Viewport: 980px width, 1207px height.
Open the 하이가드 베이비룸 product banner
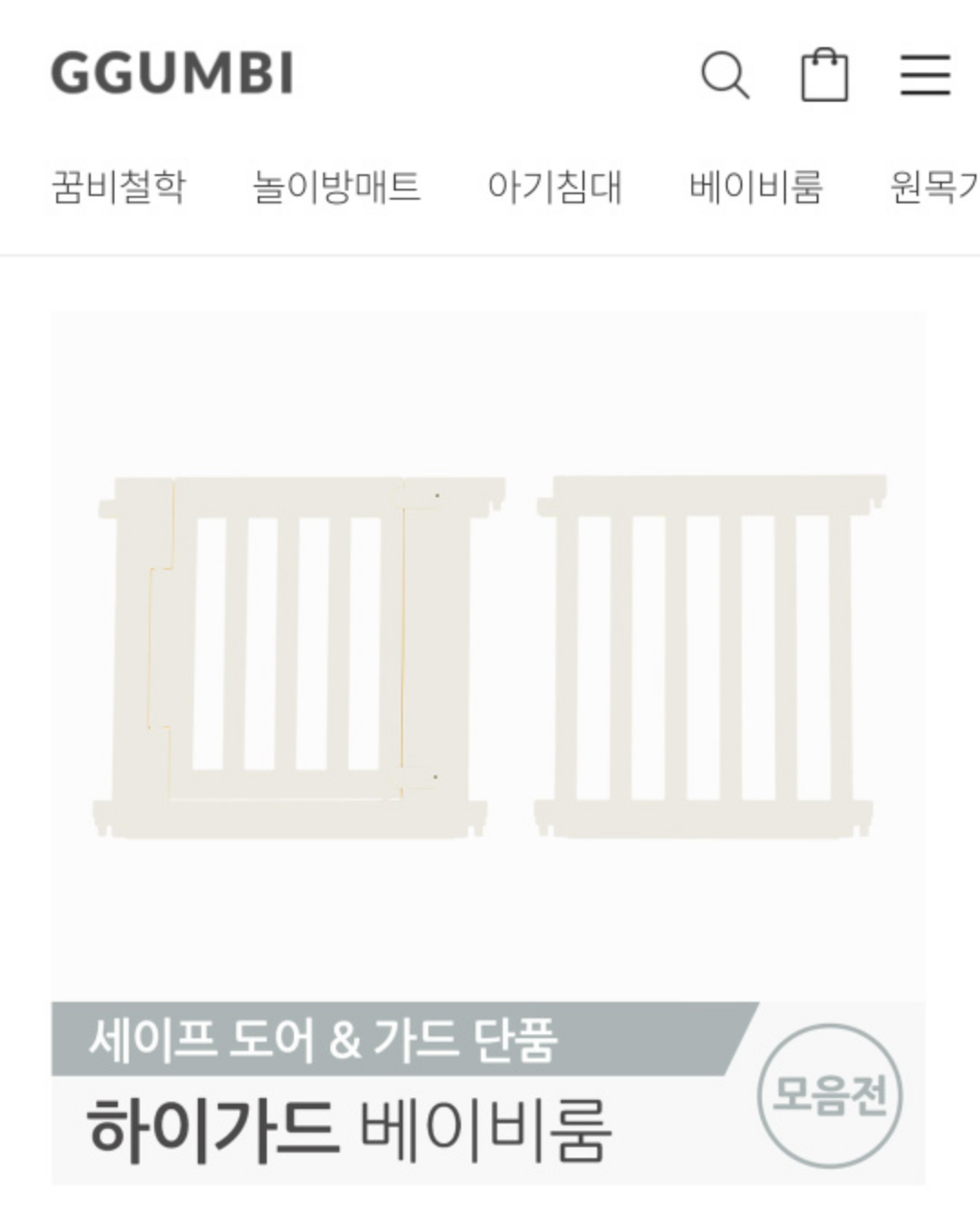click(x=488, y=746)
